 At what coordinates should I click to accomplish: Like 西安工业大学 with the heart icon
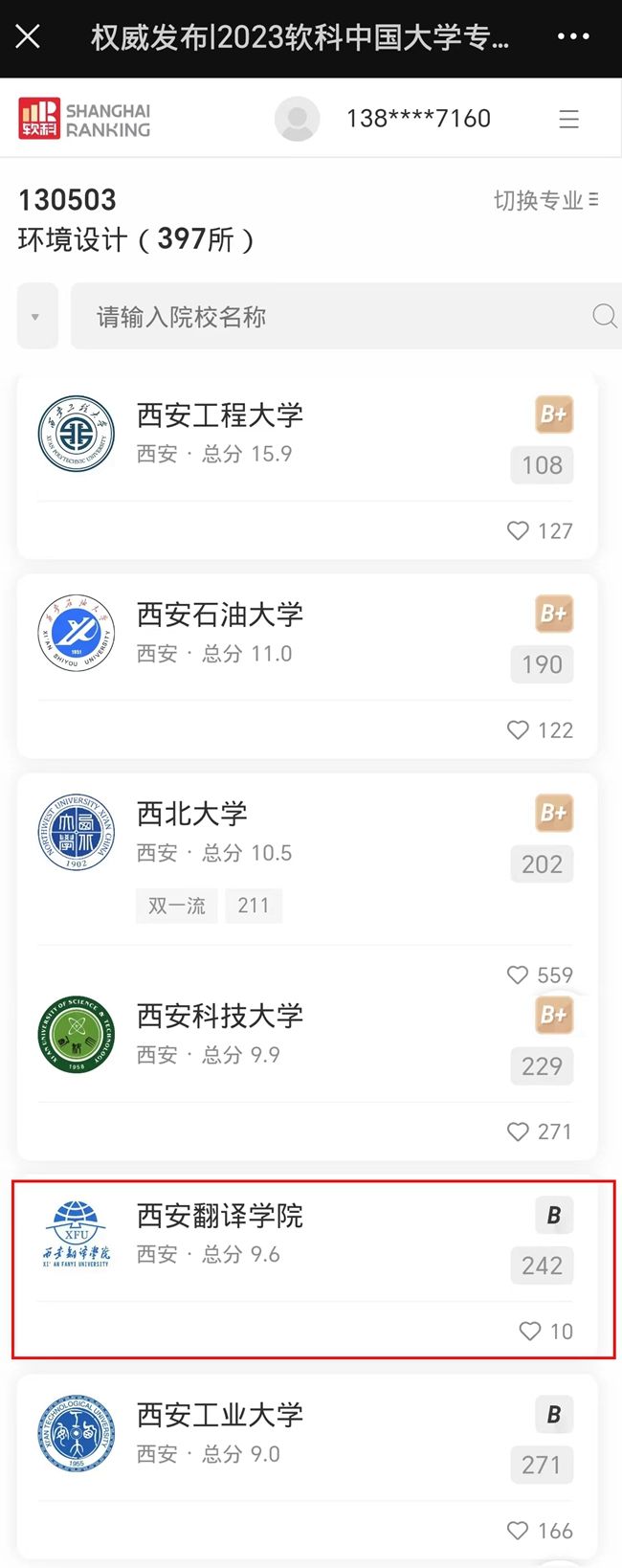tap(518, 1531)
